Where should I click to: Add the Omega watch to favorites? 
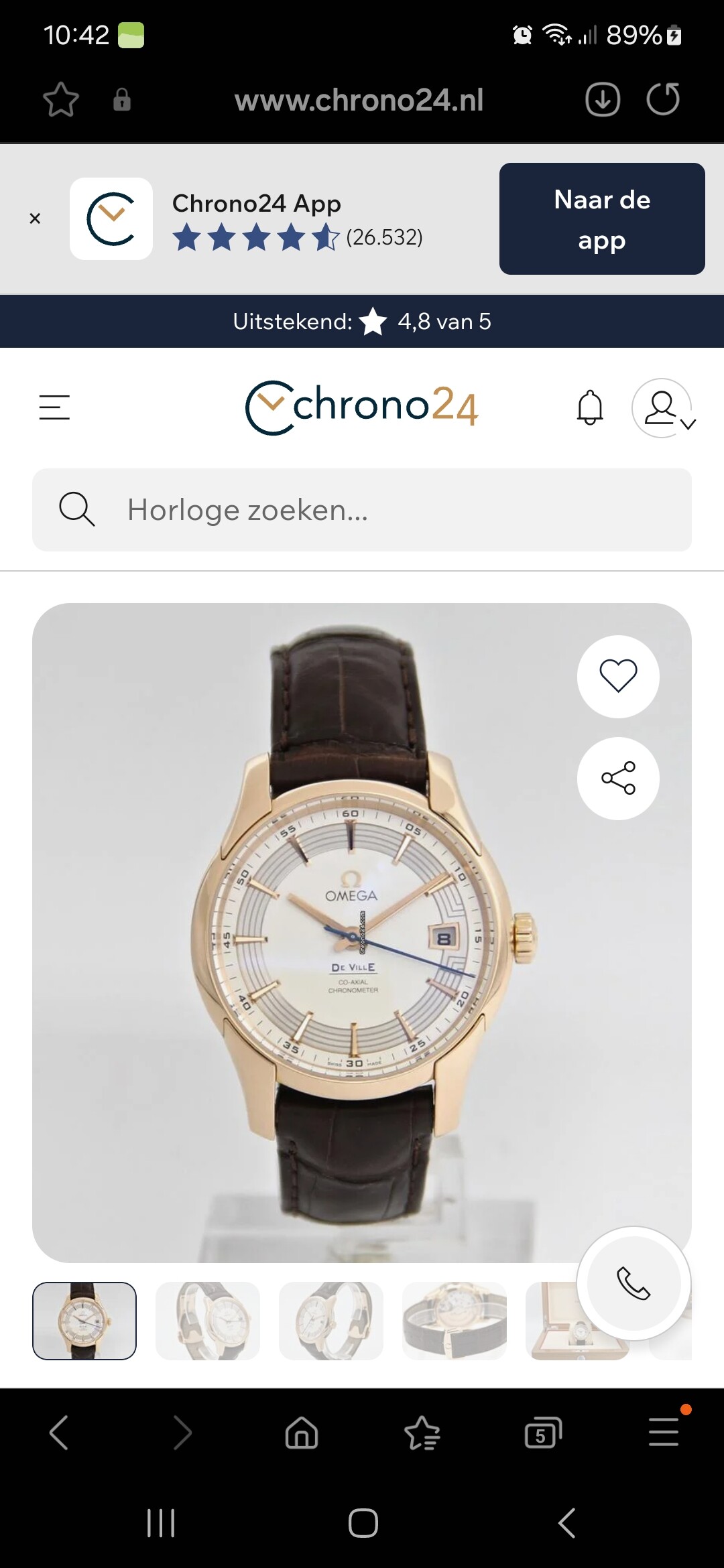[618, 676]
